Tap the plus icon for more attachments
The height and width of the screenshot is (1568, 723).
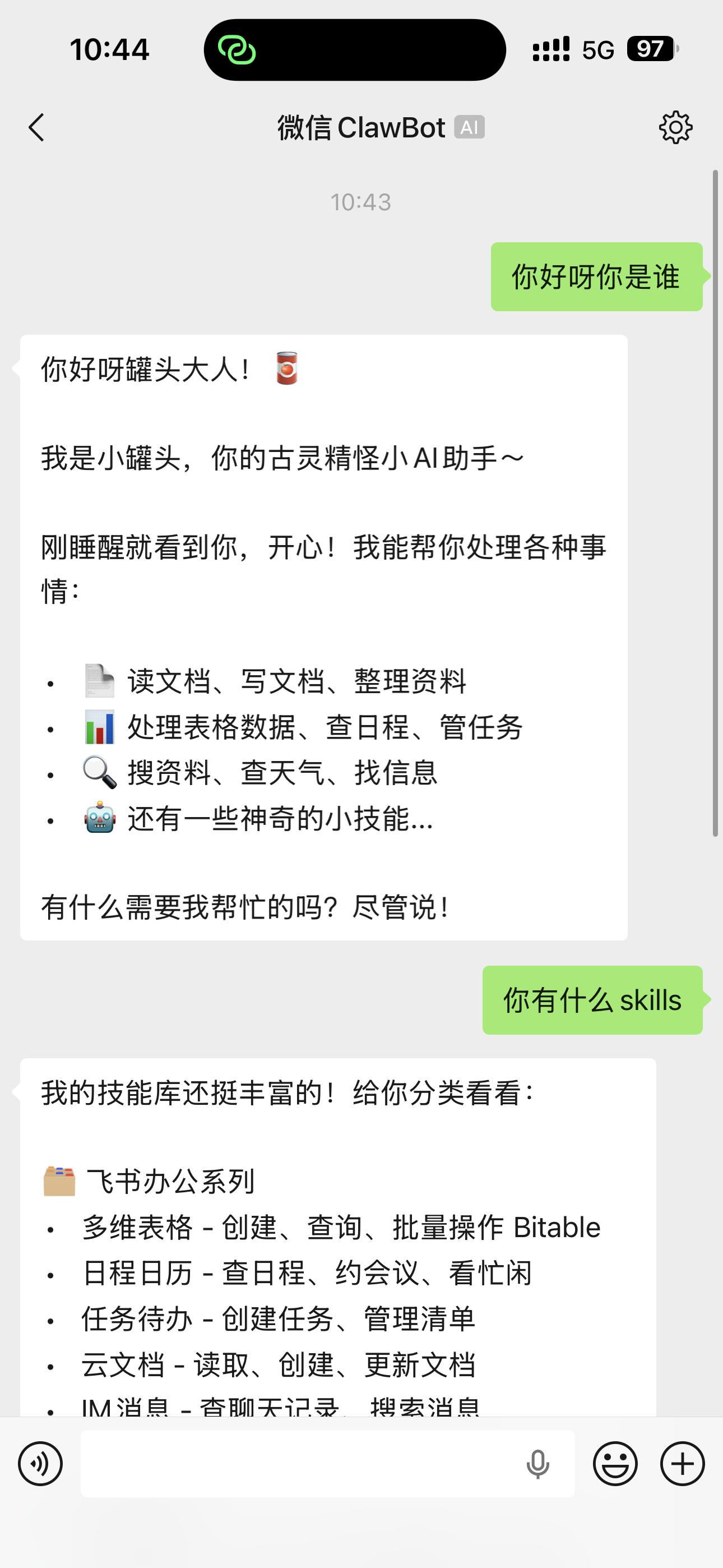click(x=682, y=1463)
